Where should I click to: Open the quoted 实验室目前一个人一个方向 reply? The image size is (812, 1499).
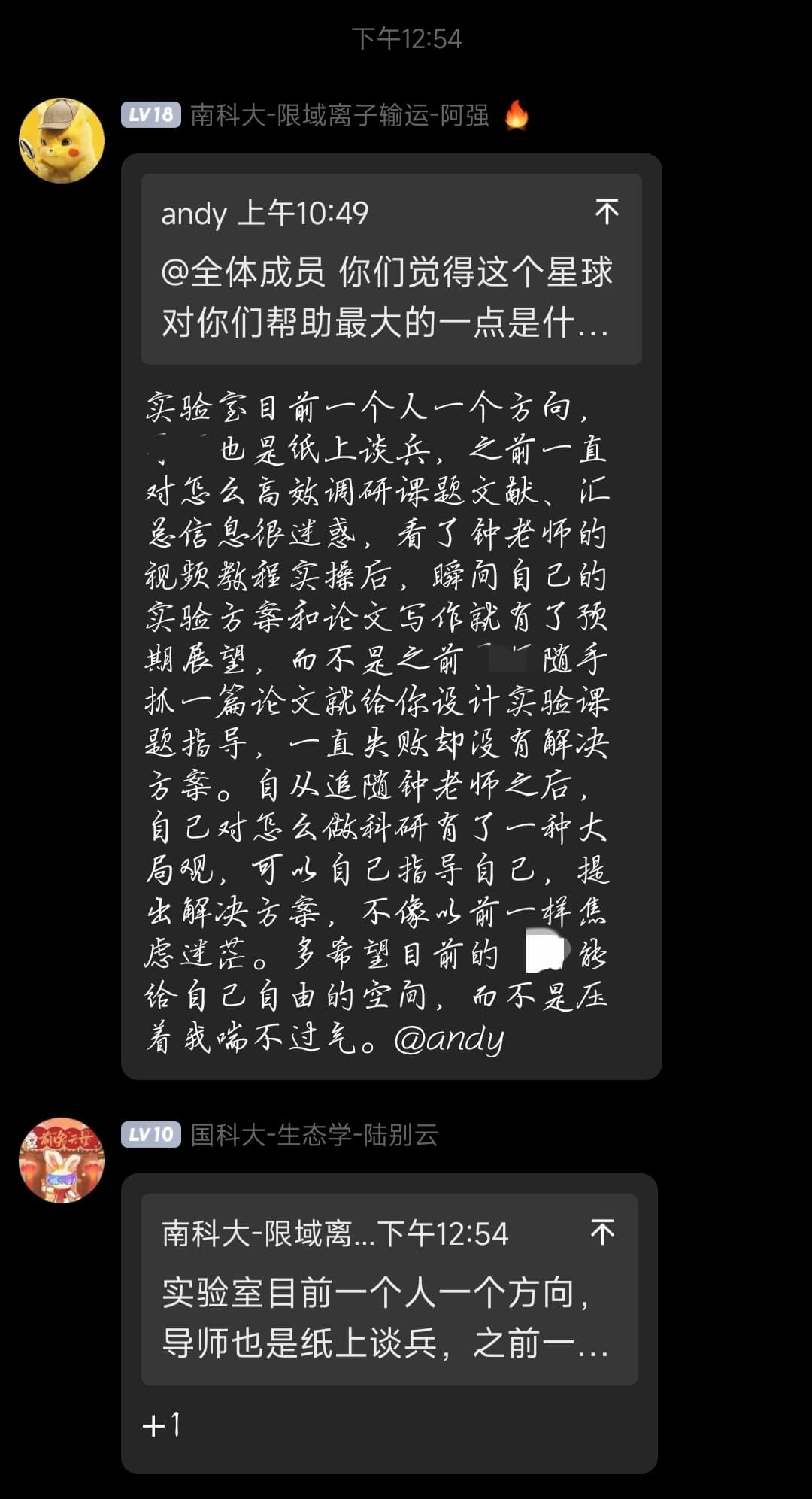coord(389,1289)
